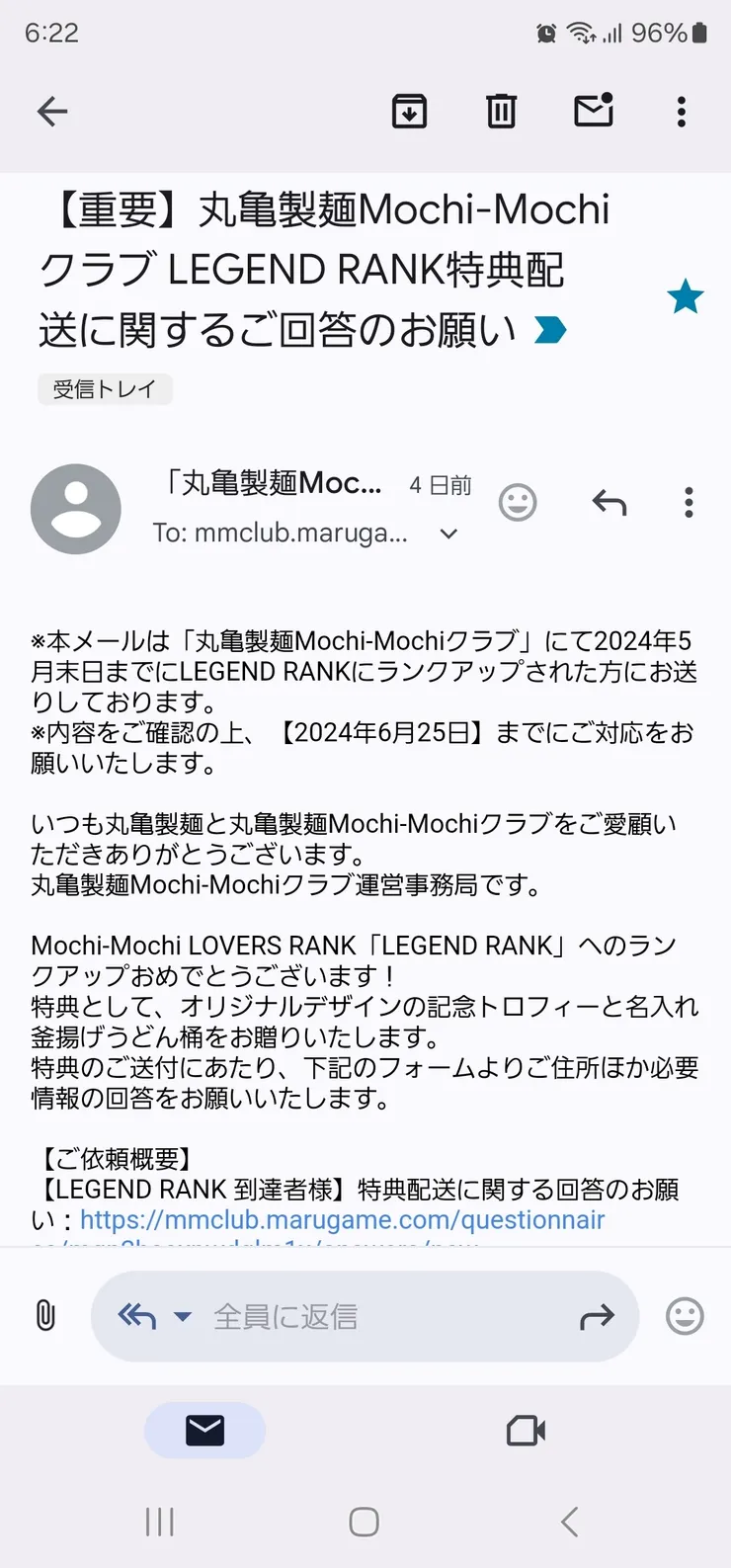Attach a file with the paperclip icon

point(44,1315)
